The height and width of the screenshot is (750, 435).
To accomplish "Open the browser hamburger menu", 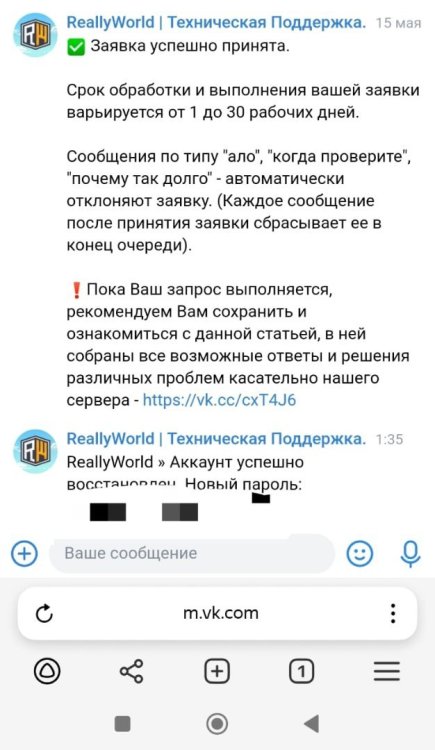I will (387, 671).
